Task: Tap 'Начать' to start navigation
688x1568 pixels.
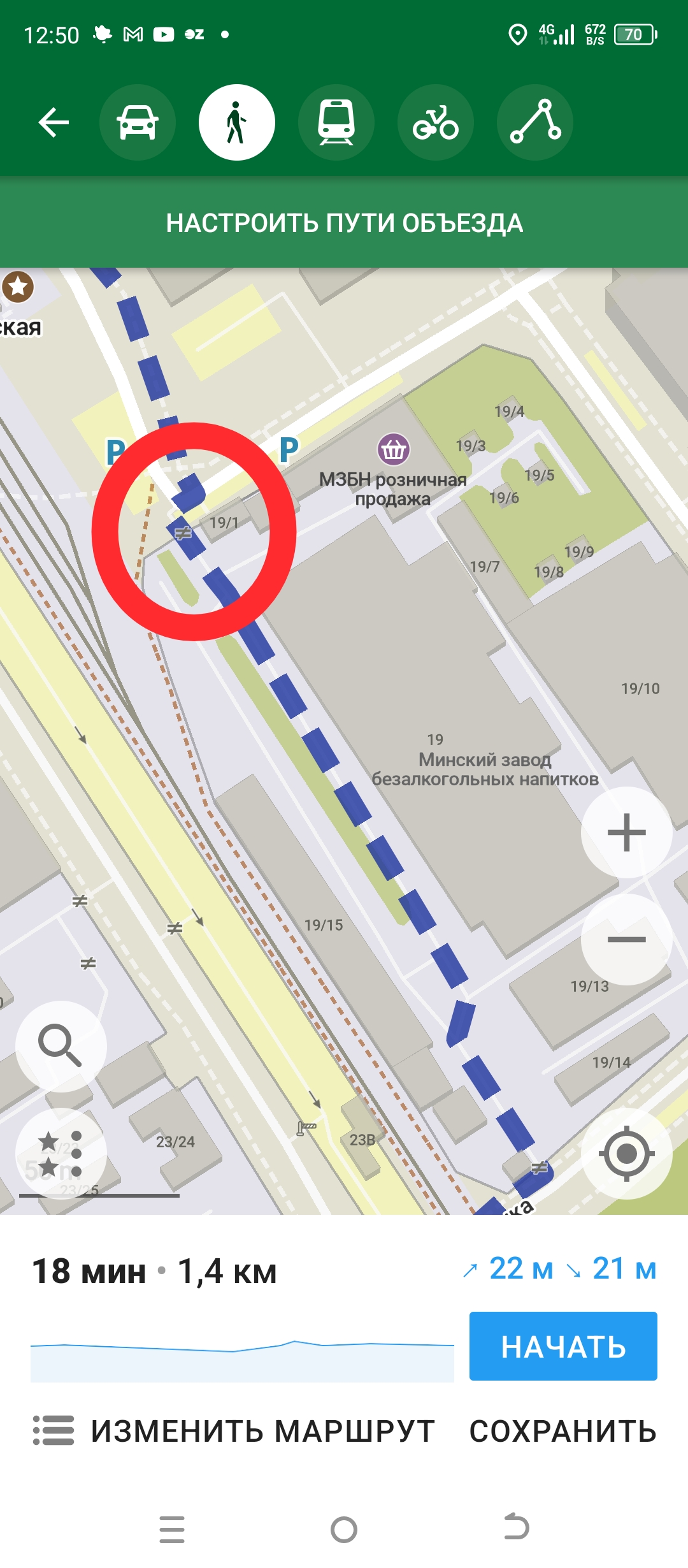Action: point(563,1346)
